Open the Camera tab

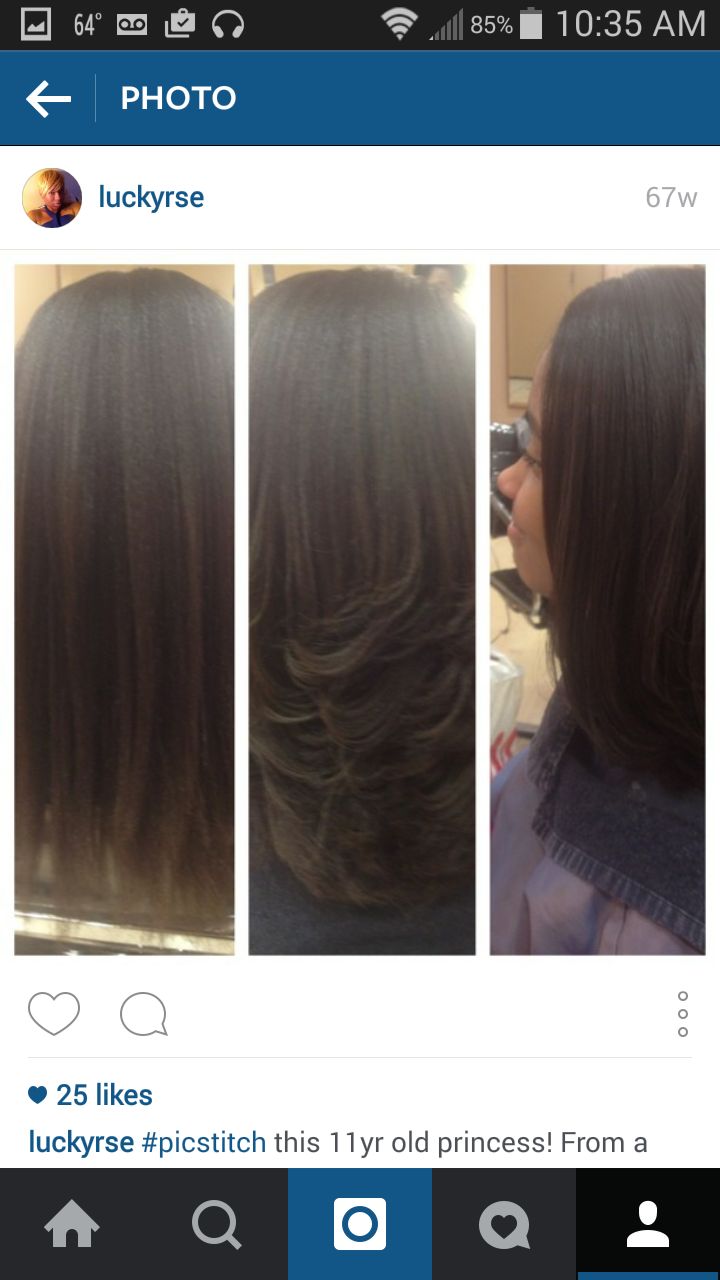click(360, 1224)
